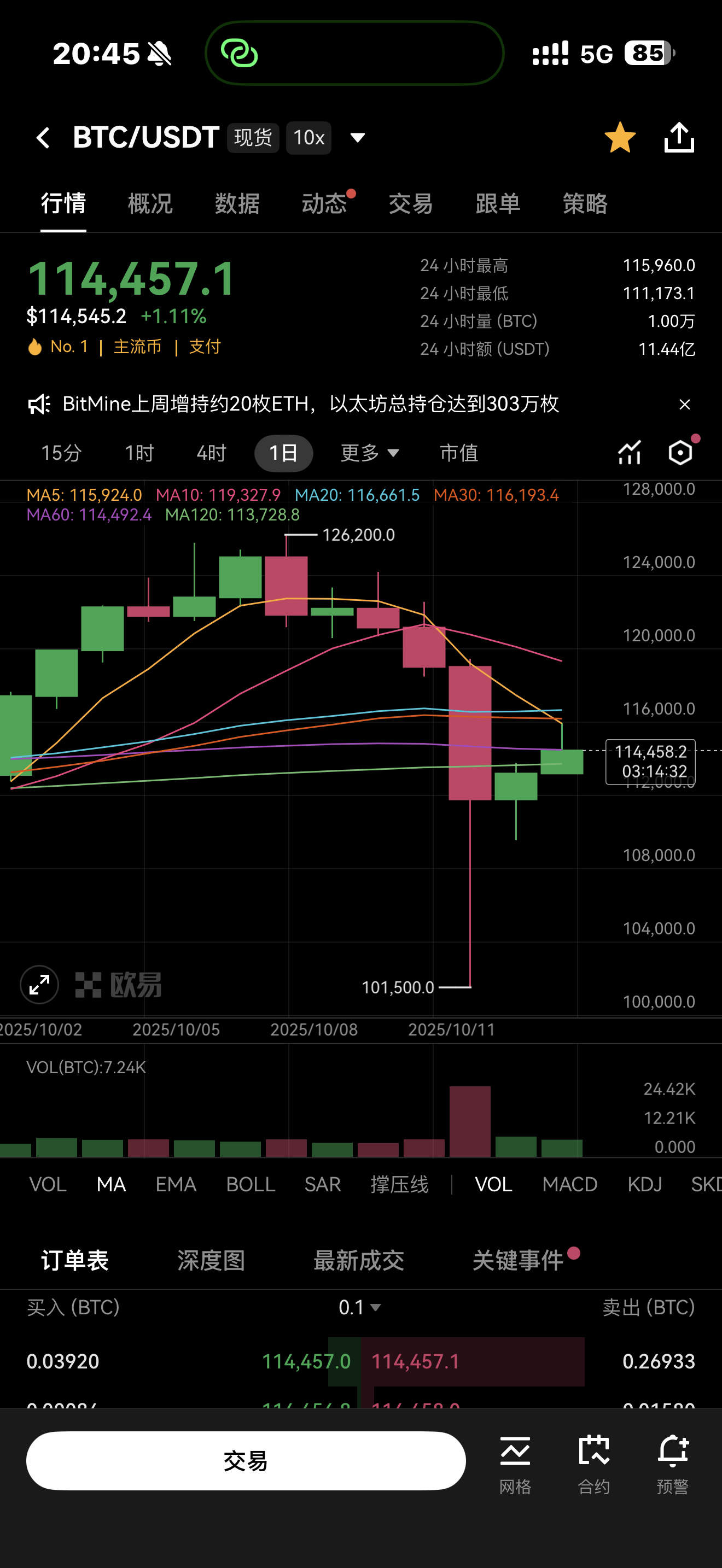
Task: Expand the chart to fullscreen
Action: pyautogui.click(x=39, y=984)
